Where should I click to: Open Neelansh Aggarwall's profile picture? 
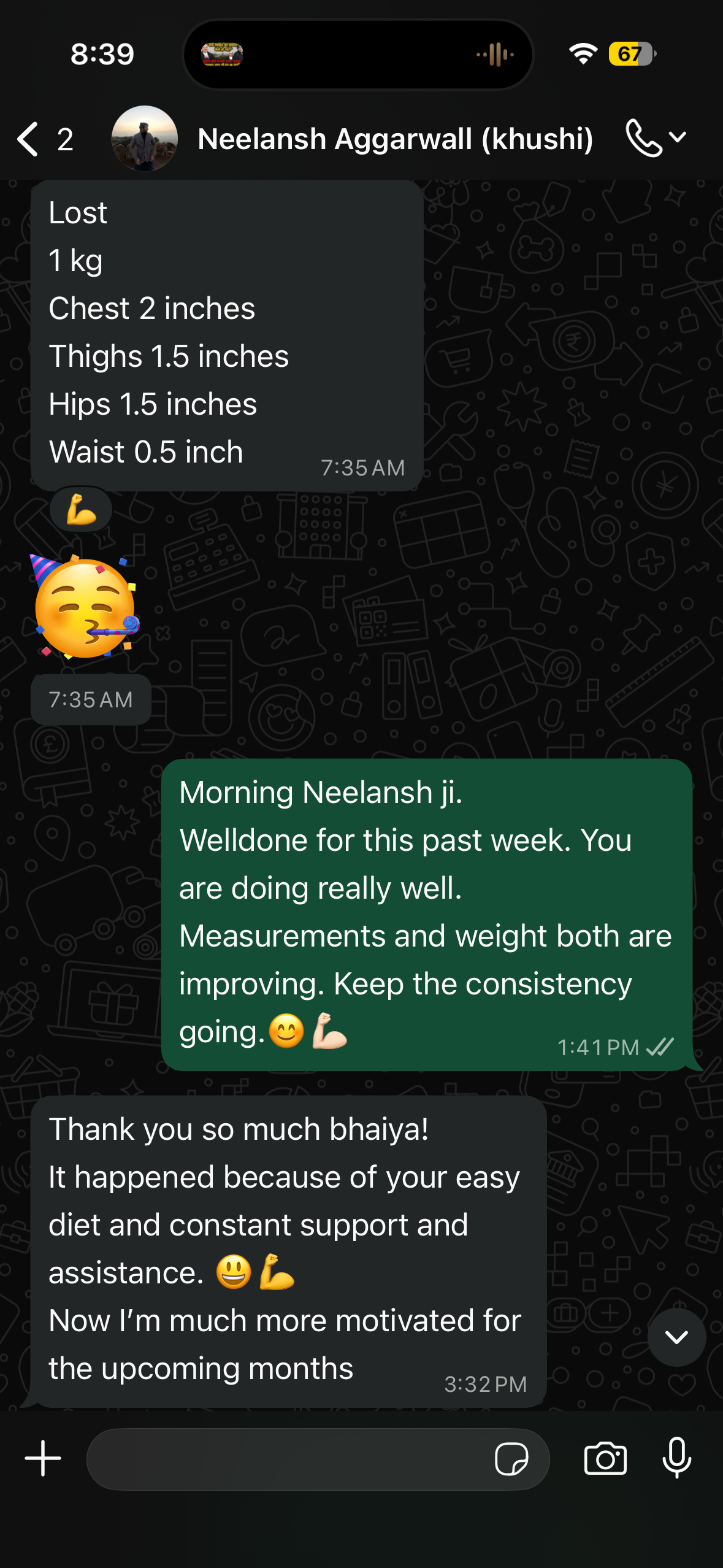(x=145, y=139)
